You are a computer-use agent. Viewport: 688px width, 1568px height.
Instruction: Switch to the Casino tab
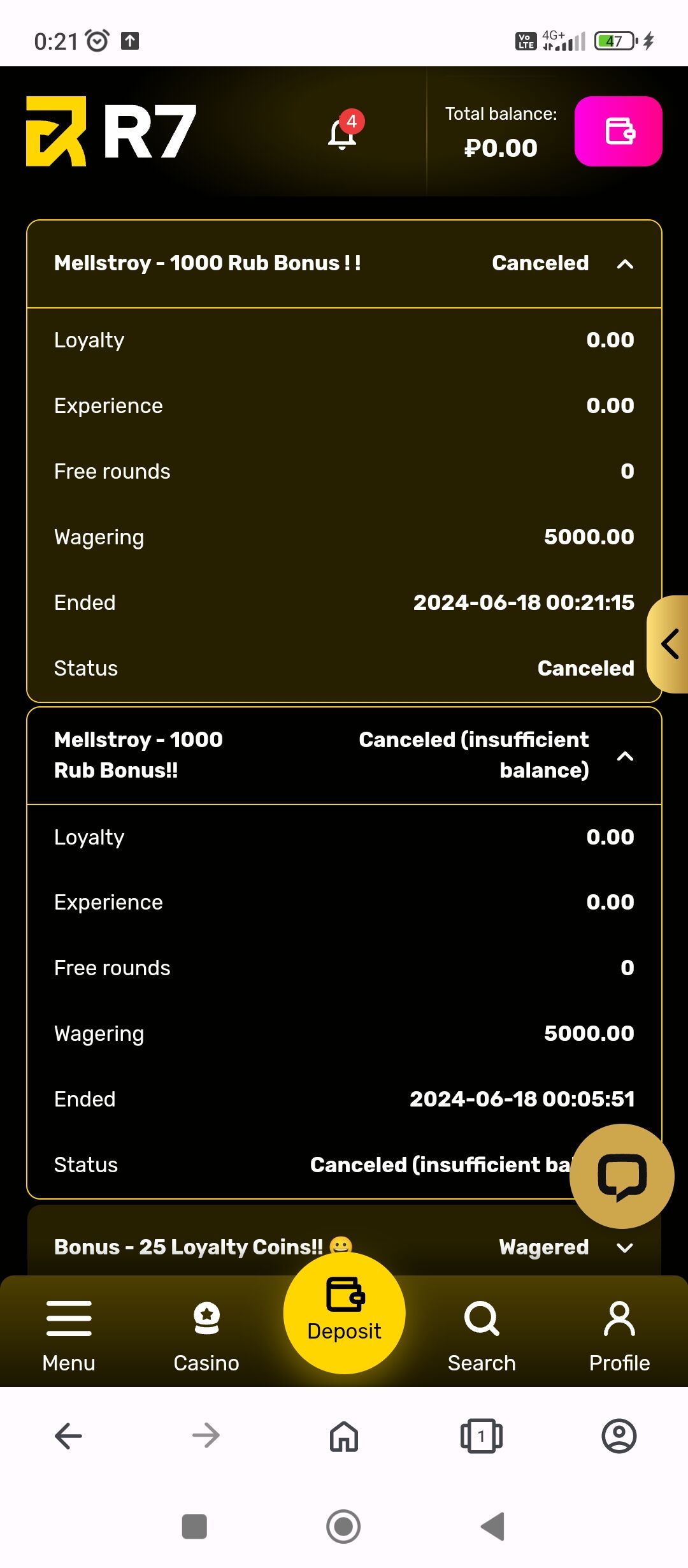pyautogui.click(x=206, y=1333)
